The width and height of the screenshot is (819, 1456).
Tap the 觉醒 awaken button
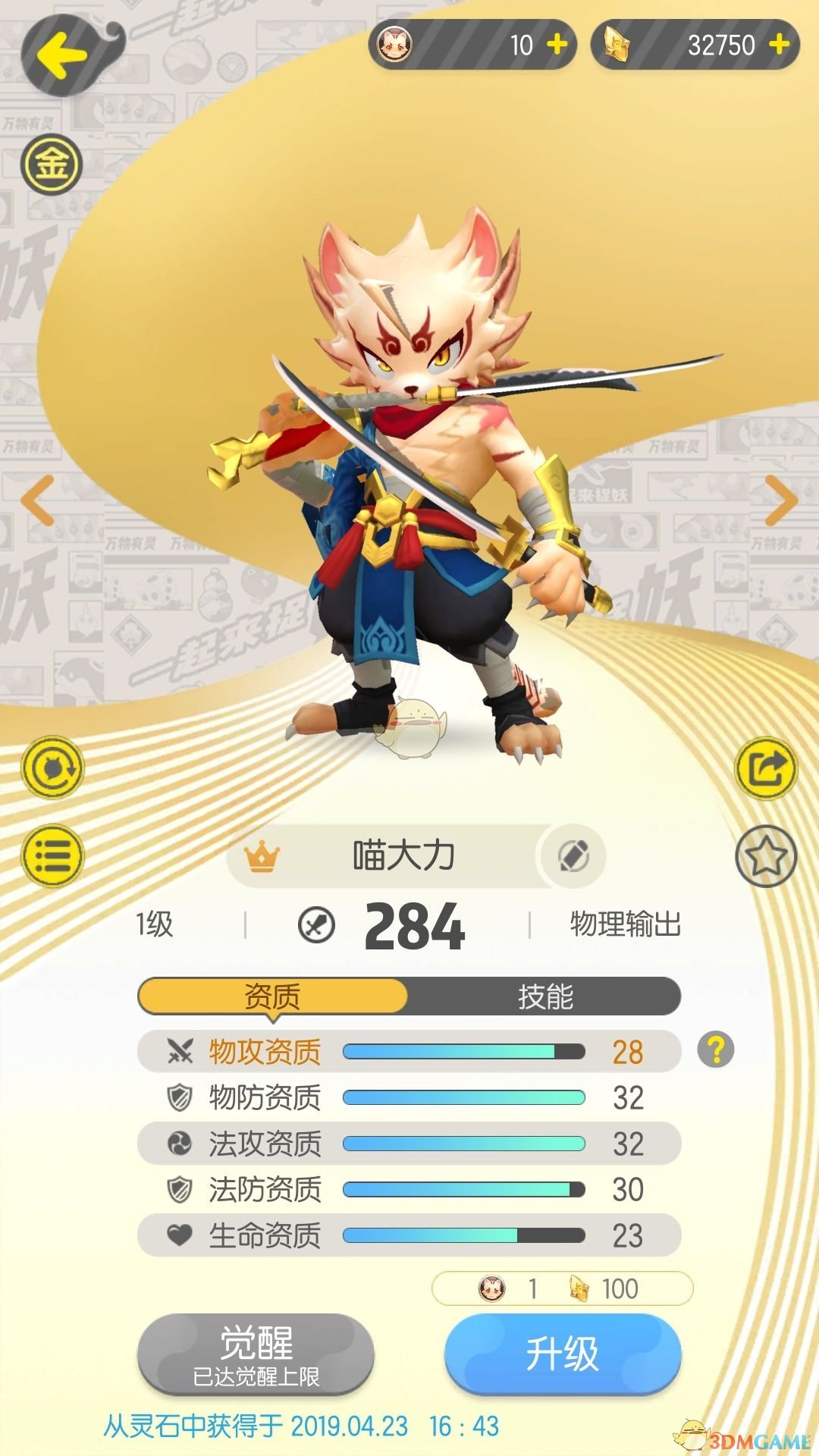pyautogui.click(x=256, y=1354)
